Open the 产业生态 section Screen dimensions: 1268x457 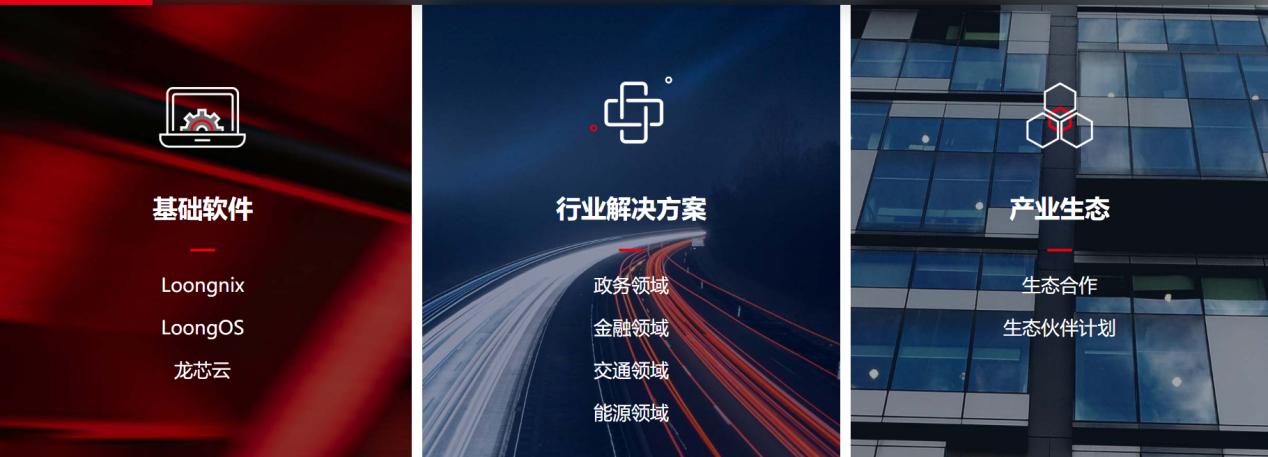click(1059, 209)
